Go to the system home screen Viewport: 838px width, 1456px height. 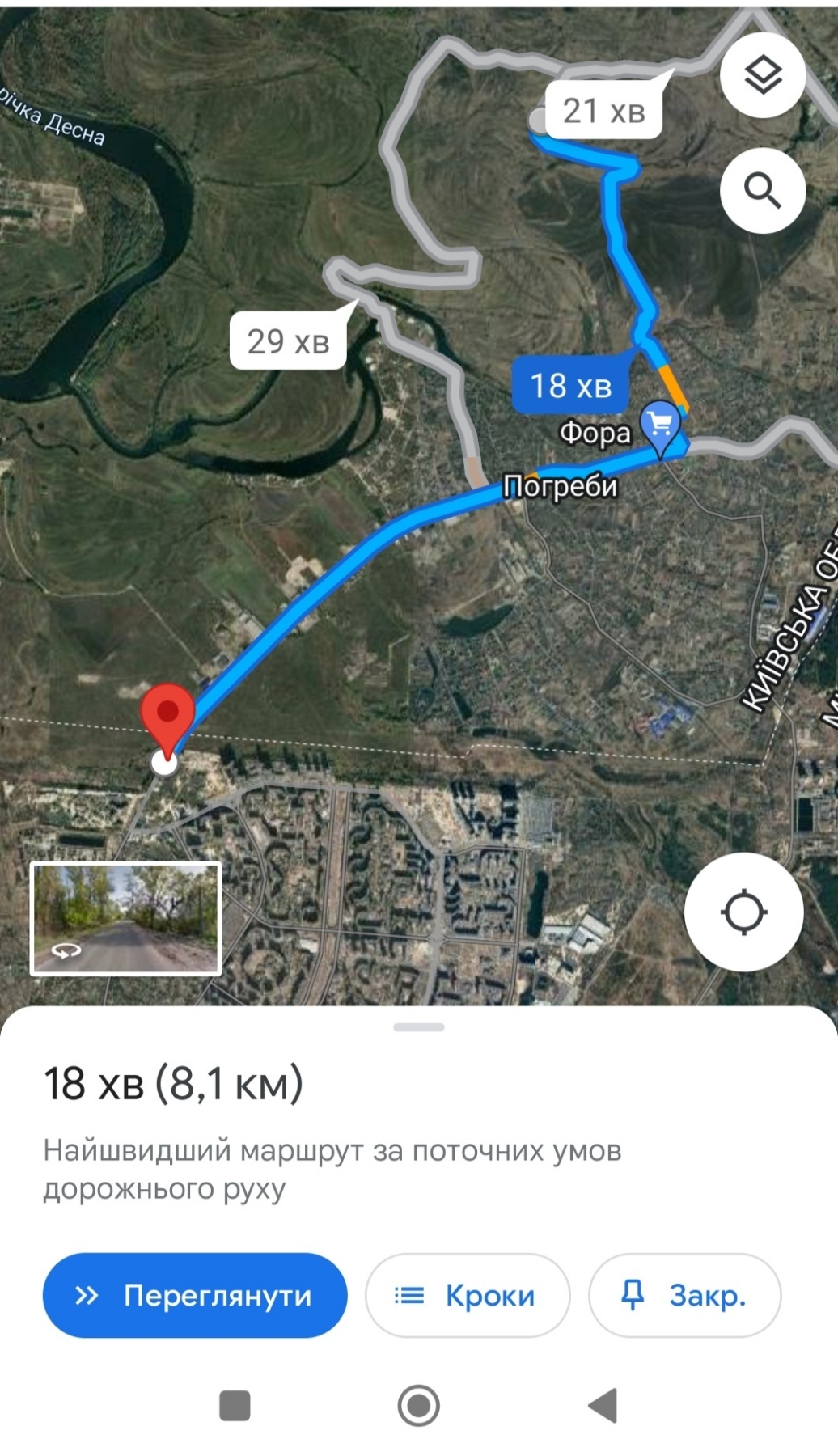[418, 1405]
